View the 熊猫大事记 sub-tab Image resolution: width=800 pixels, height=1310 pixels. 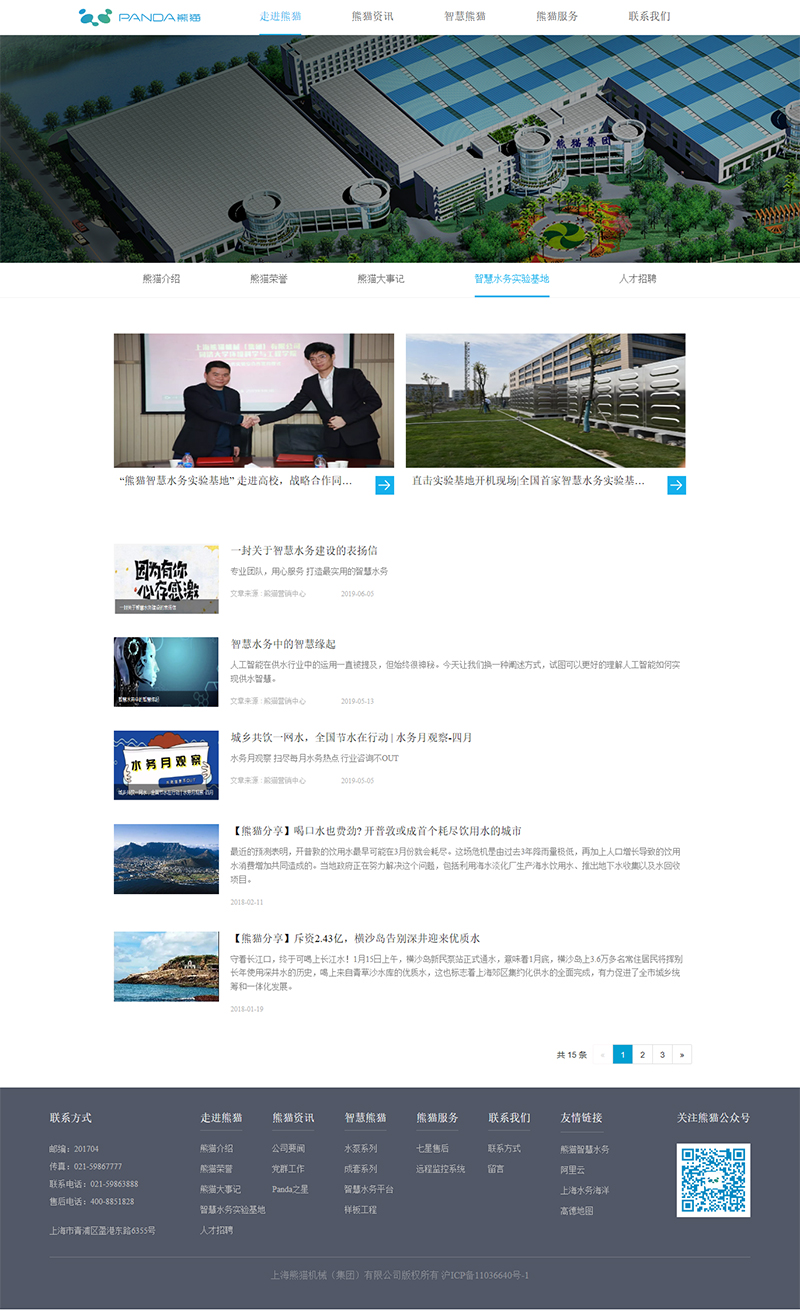pos(381,279)
